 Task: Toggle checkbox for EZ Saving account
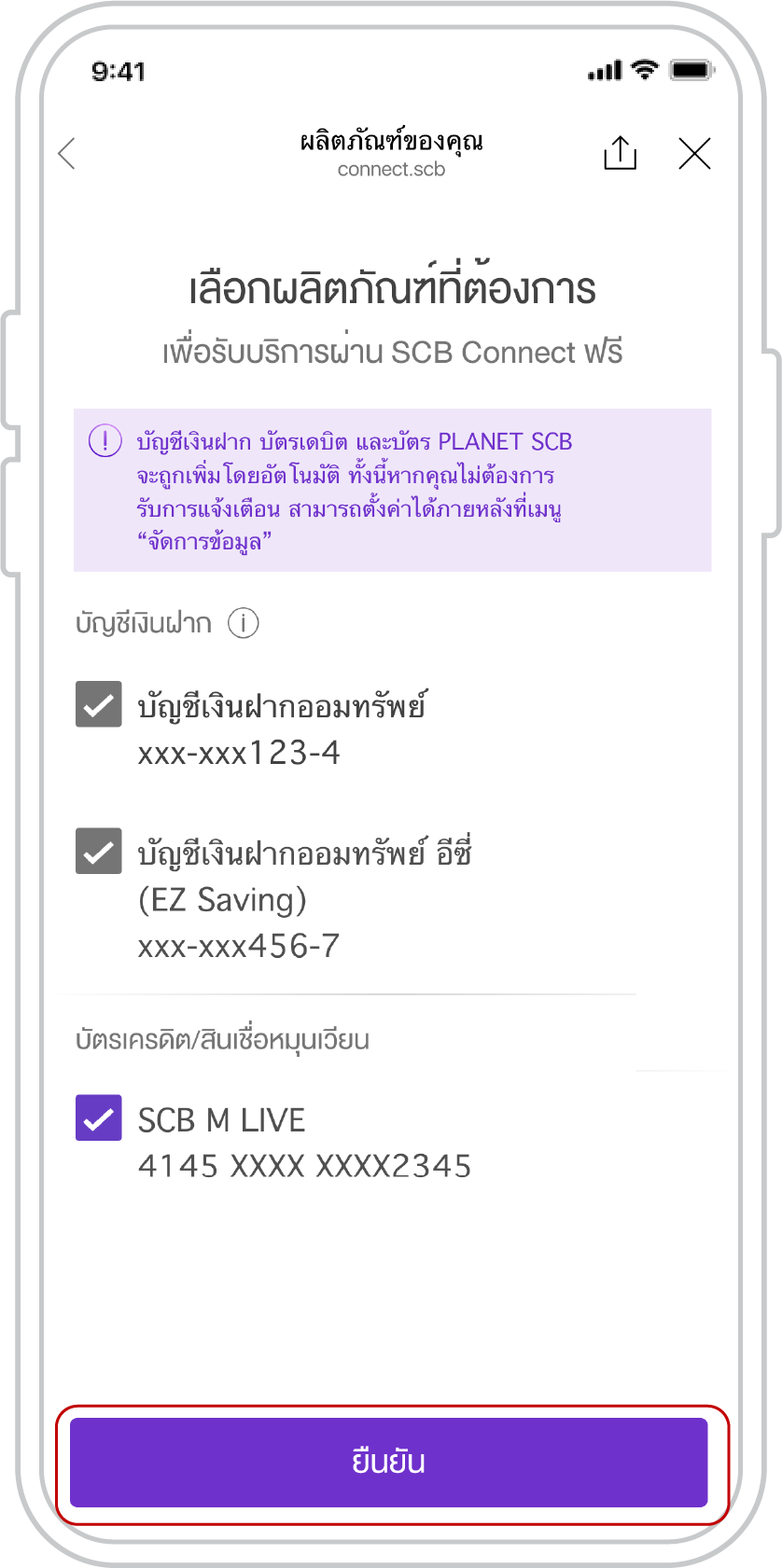pyautogui.click(x=99, y=851)
